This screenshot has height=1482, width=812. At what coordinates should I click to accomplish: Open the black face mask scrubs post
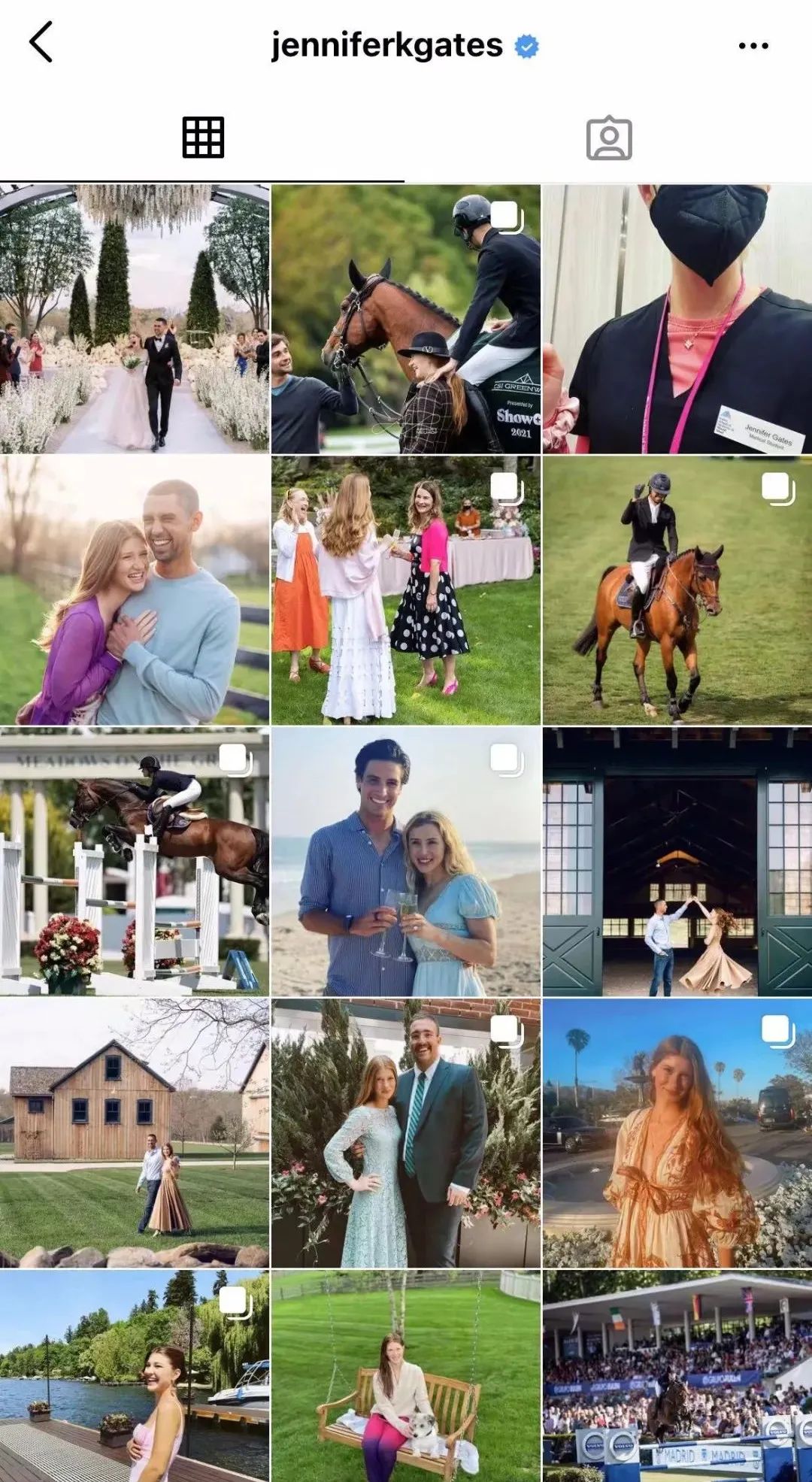(677, 319)
